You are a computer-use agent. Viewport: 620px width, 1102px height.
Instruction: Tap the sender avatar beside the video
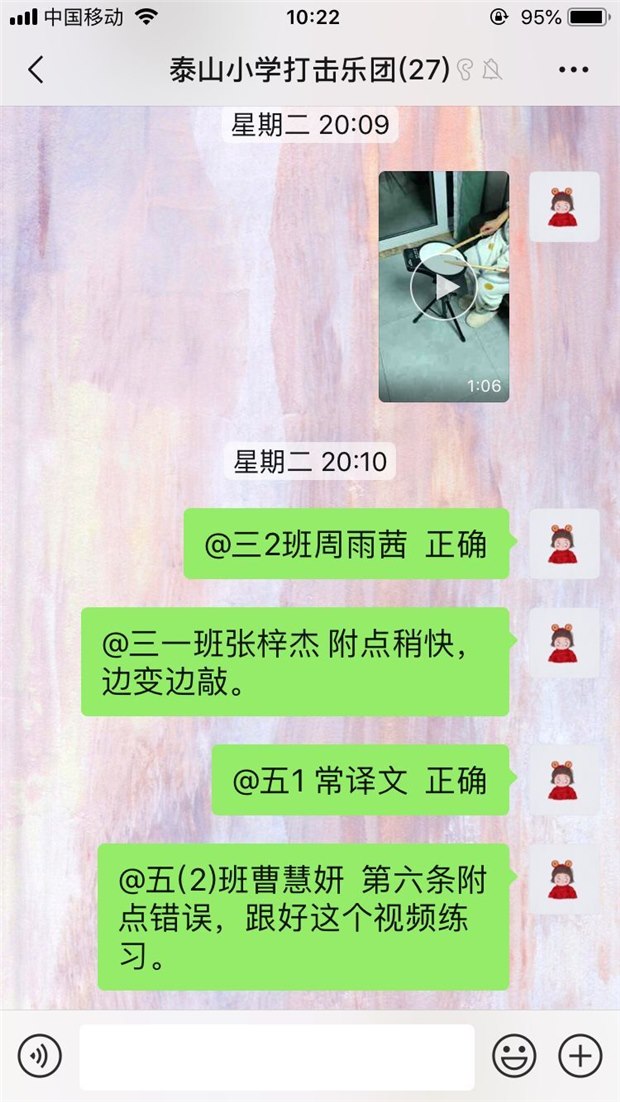click(x=564, y=207)
